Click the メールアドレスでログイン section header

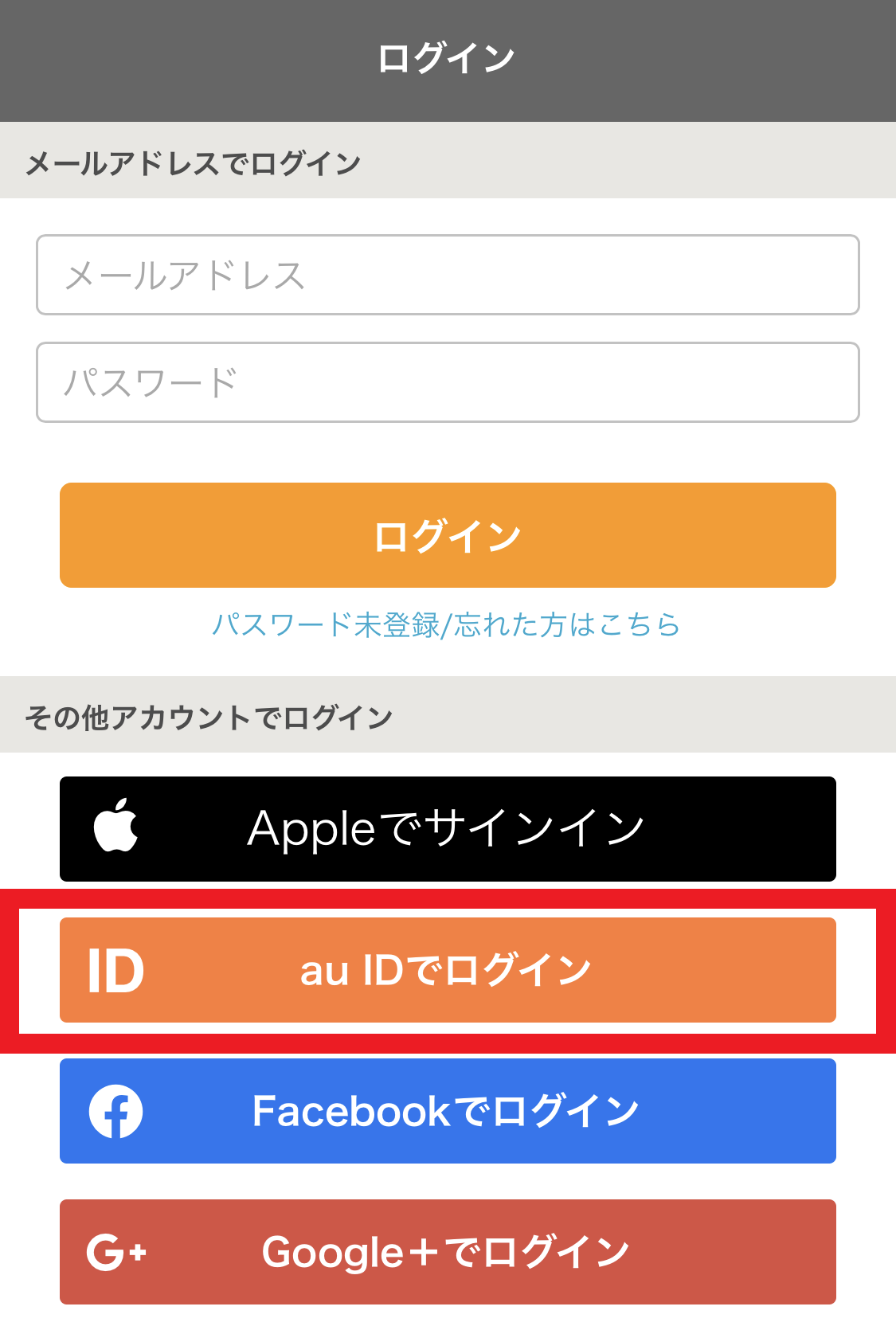click(191, 162)
